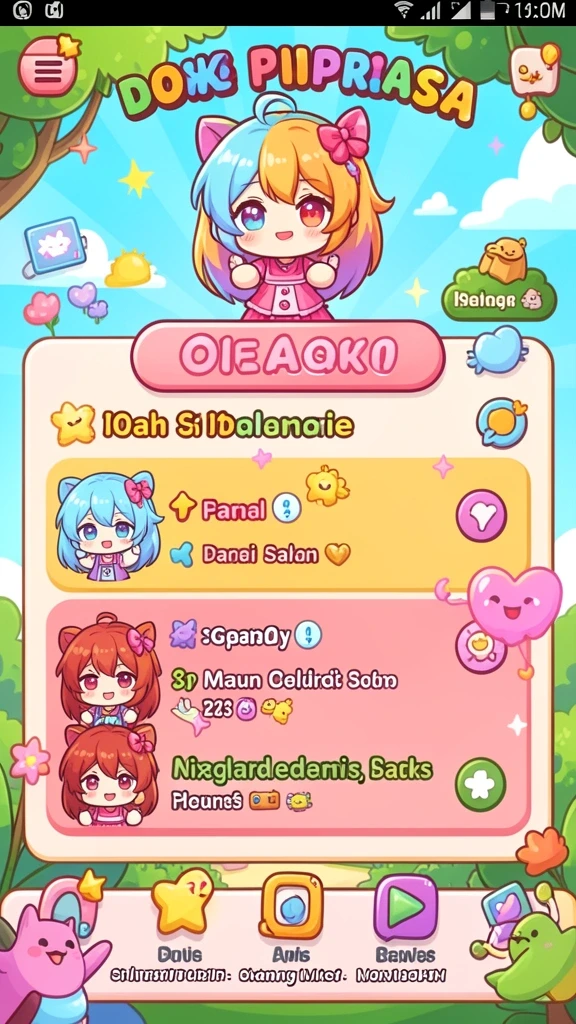Tap the green flower button near Nixglardedemis

tap(481, 784)
